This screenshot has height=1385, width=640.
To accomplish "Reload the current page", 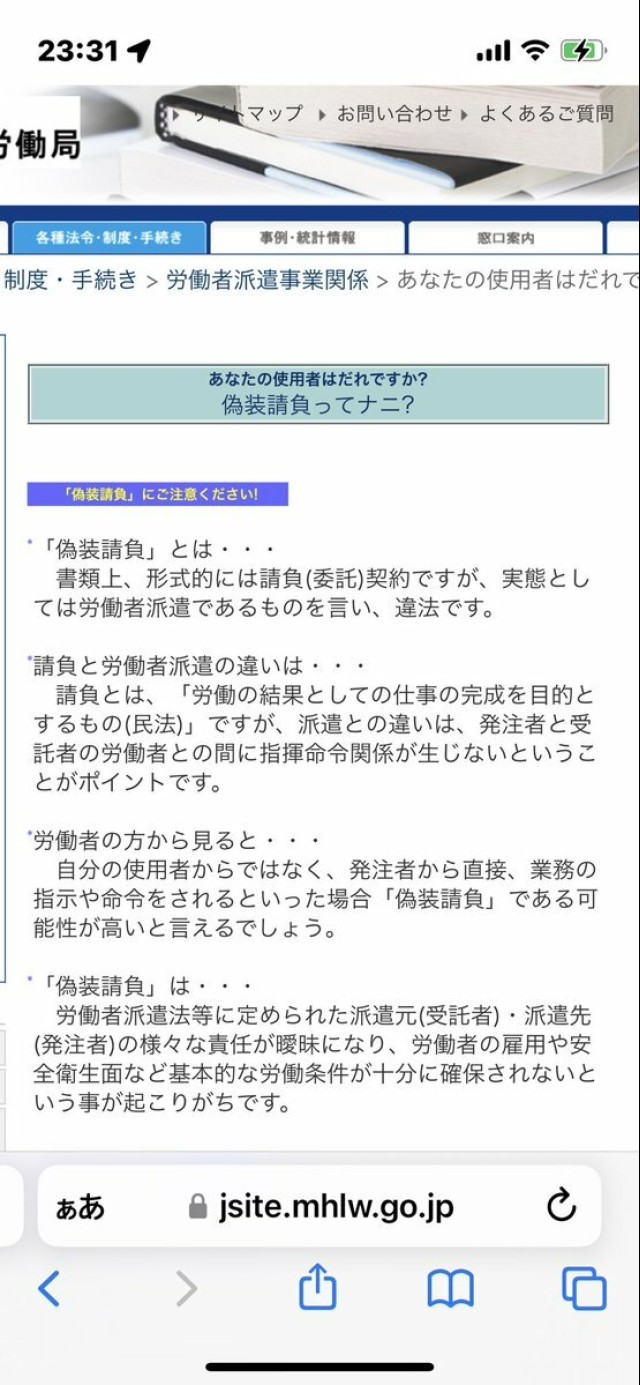I will (562, 1205).
